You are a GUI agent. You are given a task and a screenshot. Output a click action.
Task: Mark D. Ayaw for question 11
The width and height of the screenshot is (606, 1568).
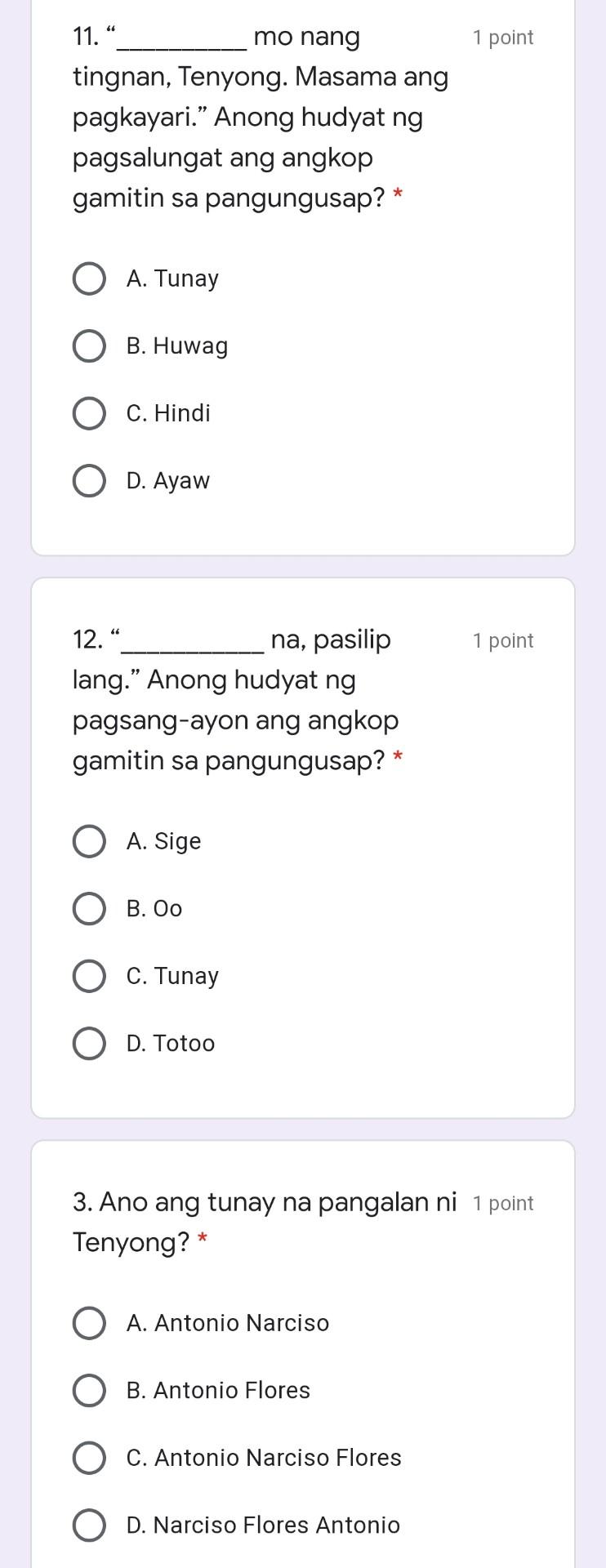[89, 481]
